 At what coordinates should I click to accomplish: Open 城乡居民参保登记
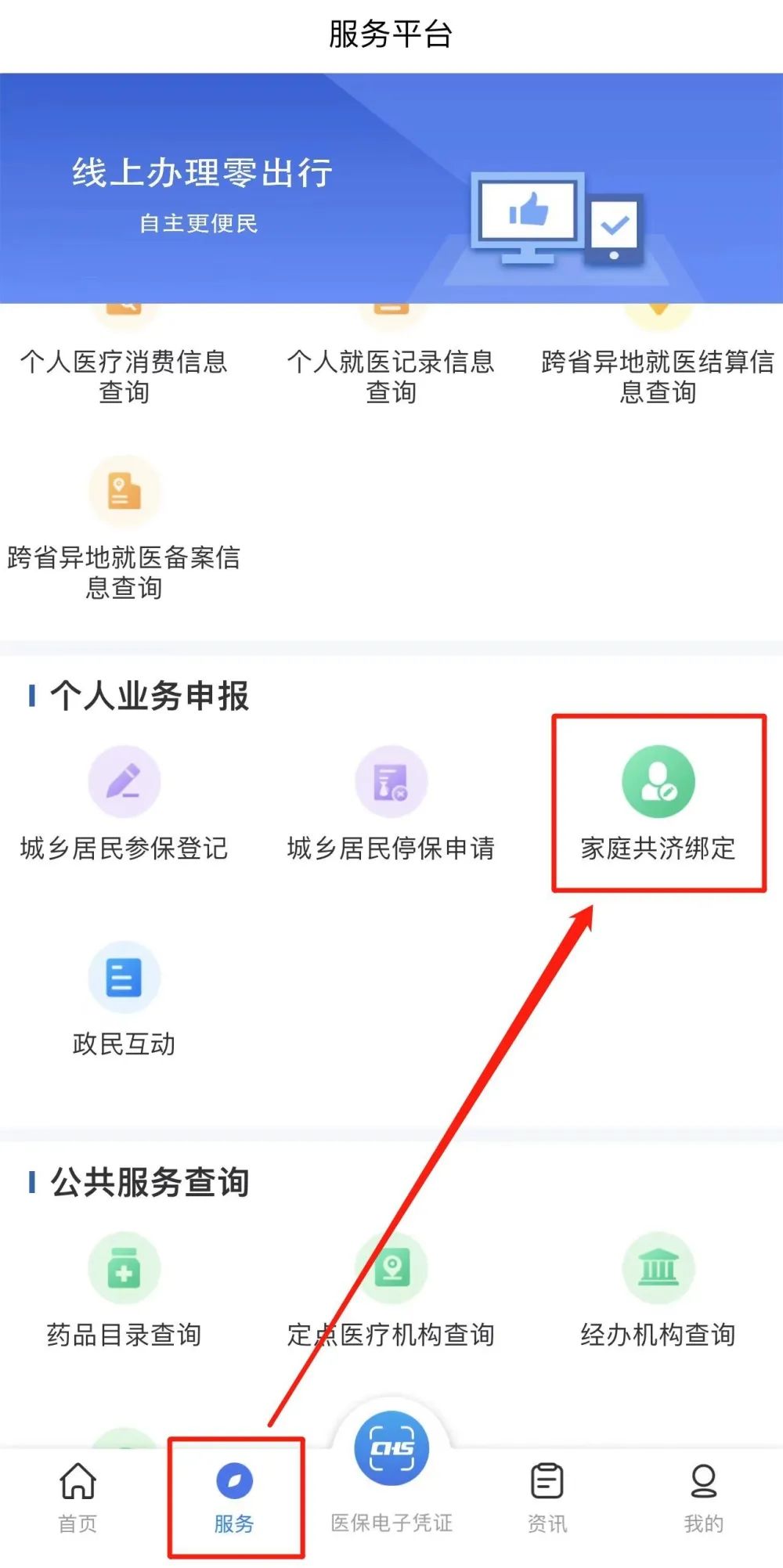124,804
